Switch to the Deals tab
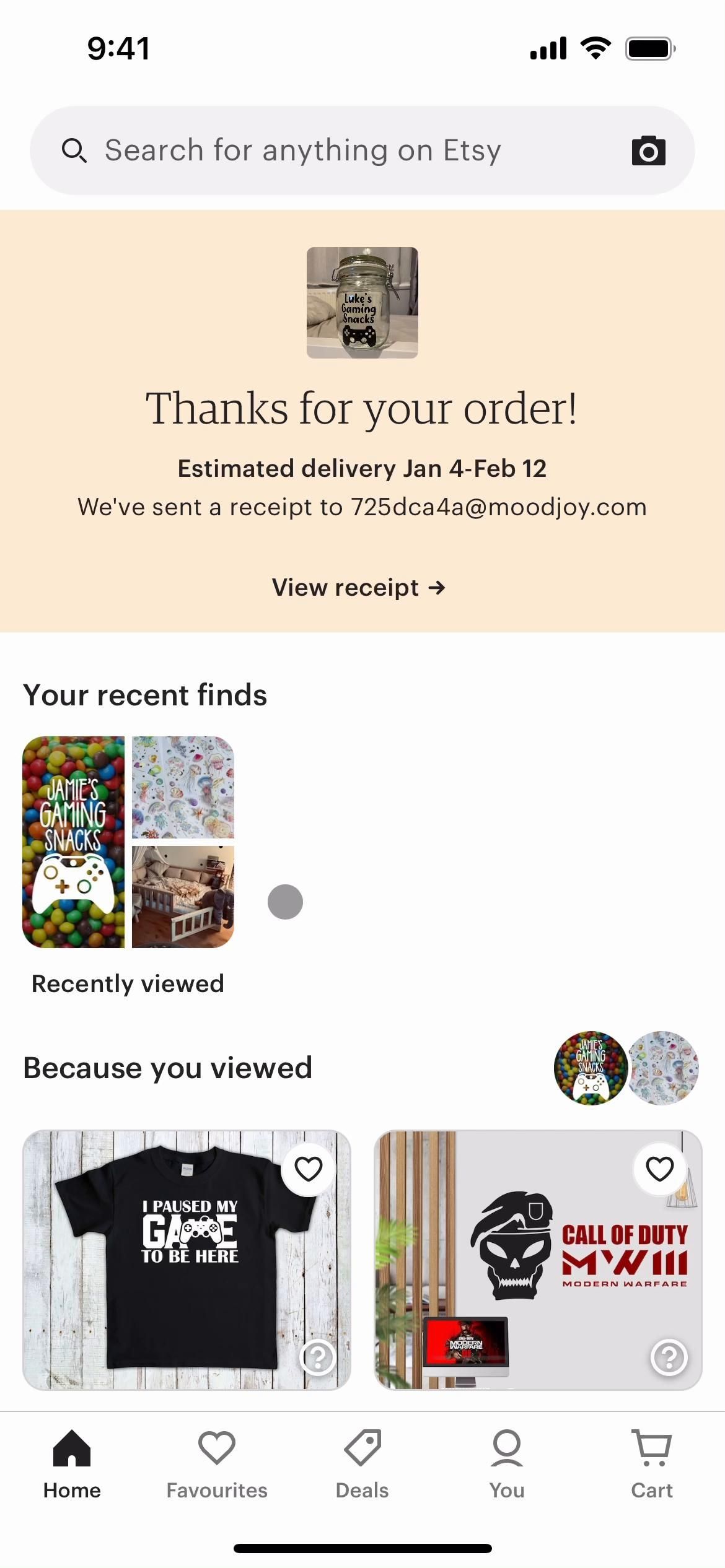Image resolution: width=725 pixels, height=1568 pixels. (362, 1465)
